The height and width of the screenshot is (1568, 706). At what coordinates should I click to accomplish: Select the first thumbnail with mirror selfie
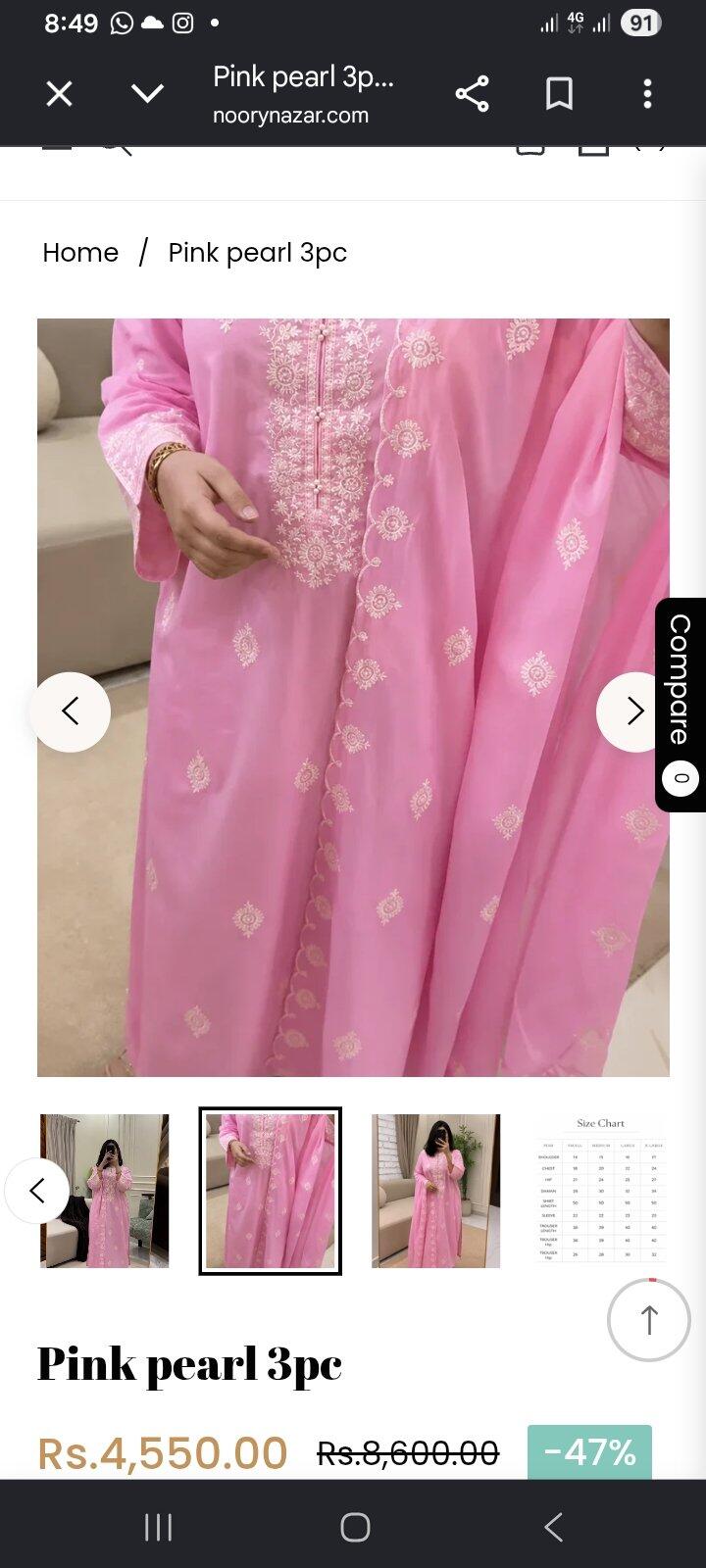104,1191
